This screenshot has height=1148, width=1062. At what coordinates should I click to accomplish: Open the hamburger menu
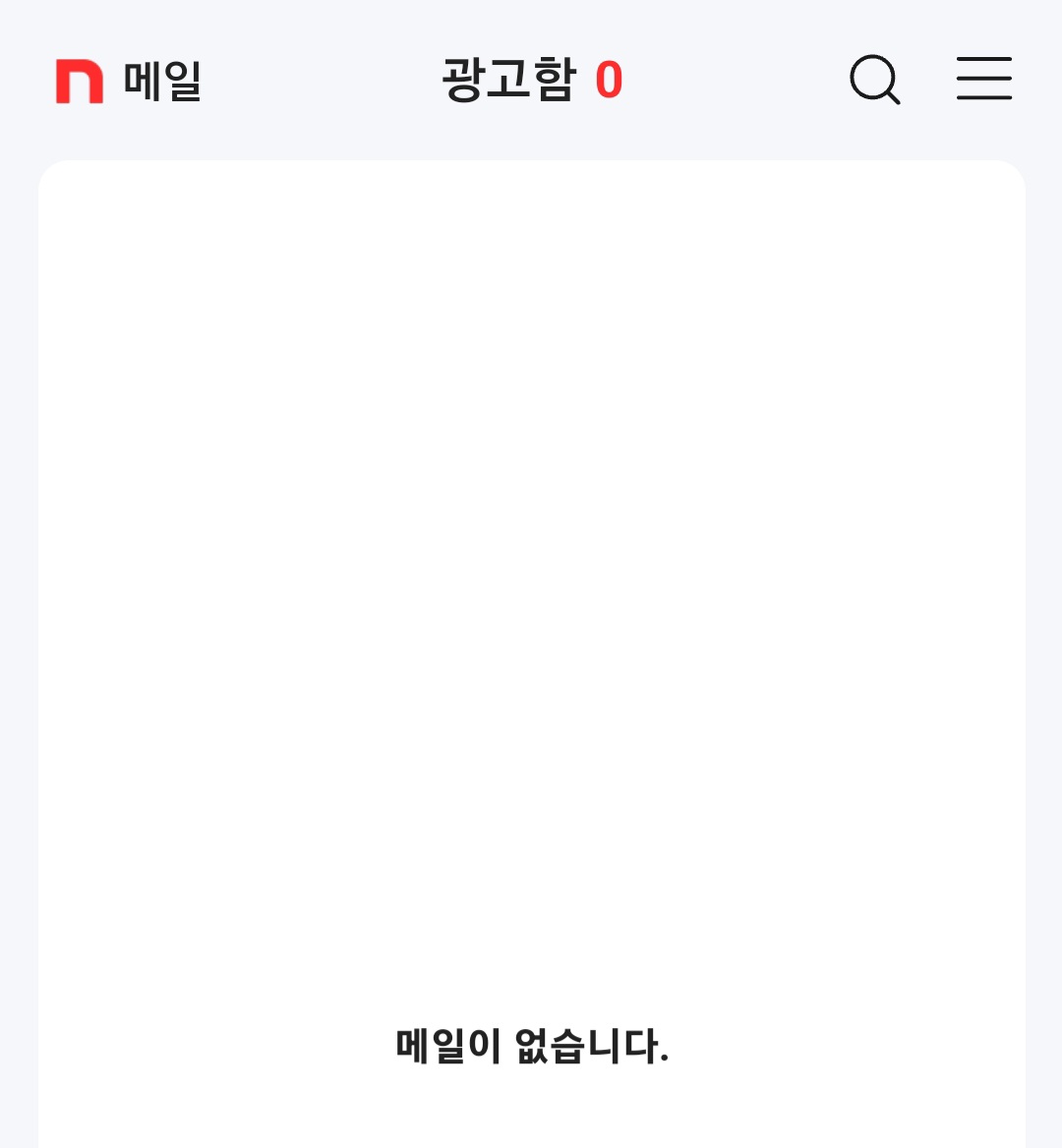[983, 79]
